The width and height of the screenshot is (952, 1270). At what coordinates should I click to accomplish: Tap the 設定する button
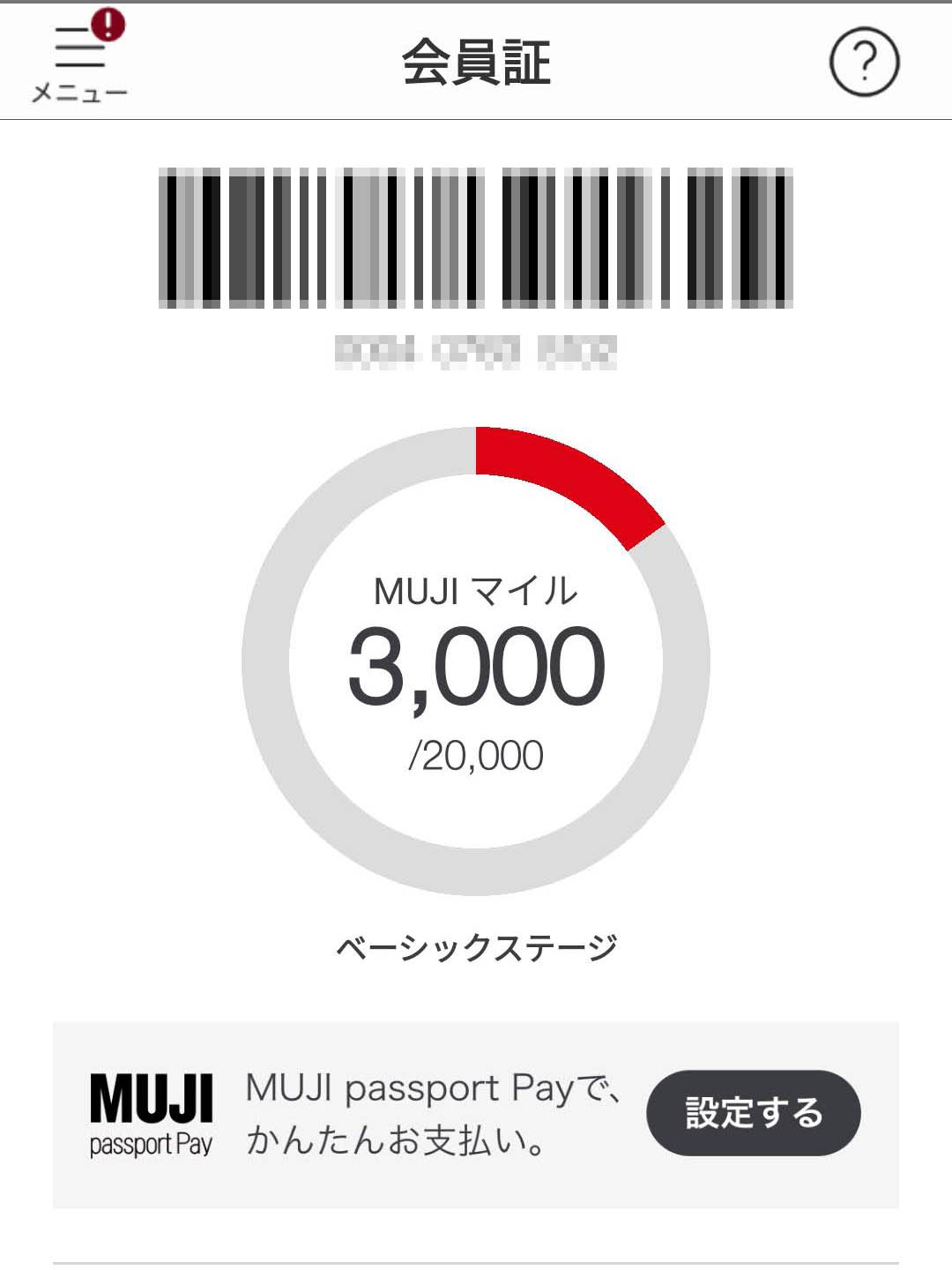pyautogui.click(x=753, y=1113)
